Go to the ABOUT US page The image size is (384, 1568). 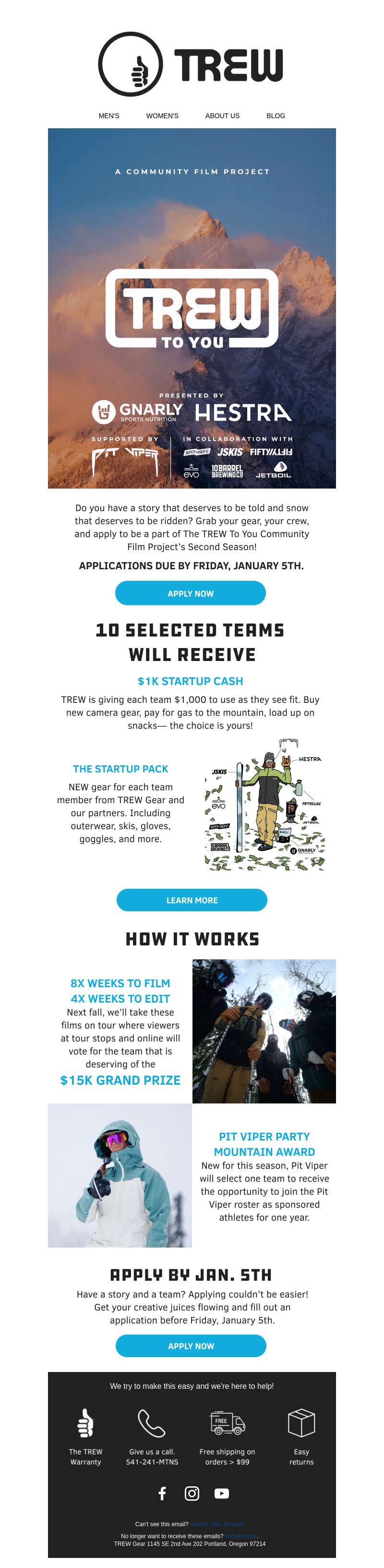click(222, 116)
